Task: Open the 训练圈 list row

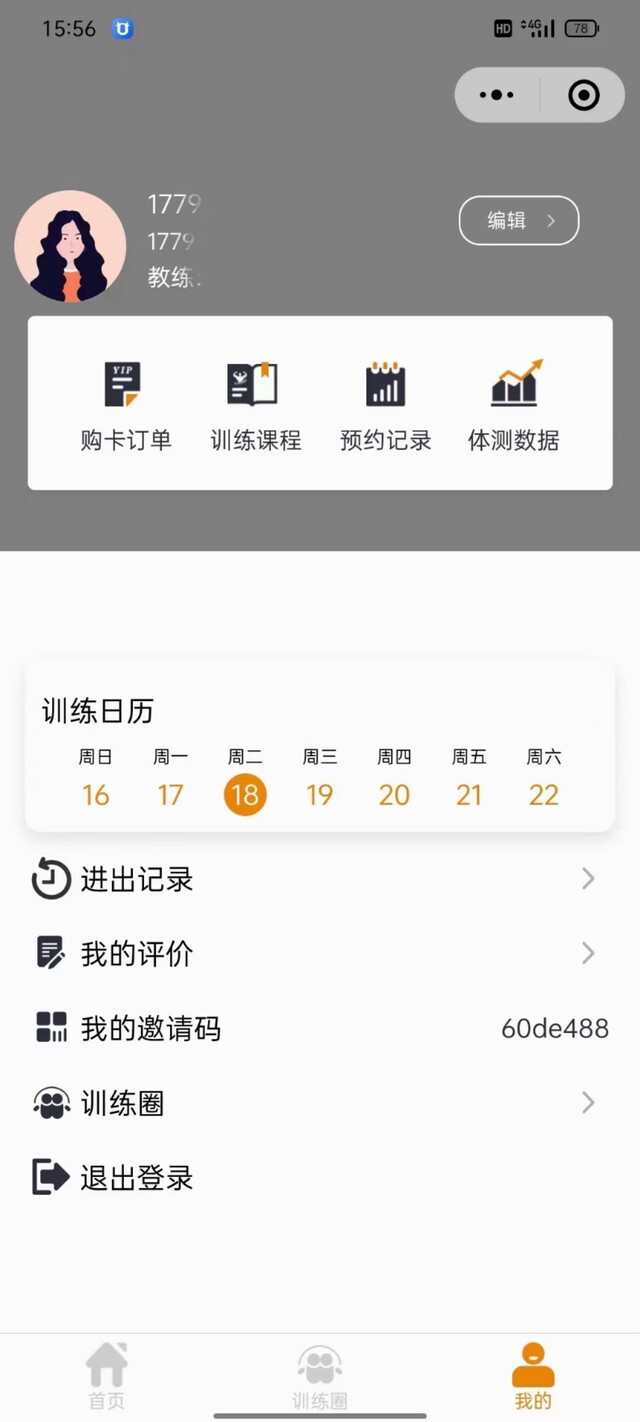Action: [x=320, y=1103]
